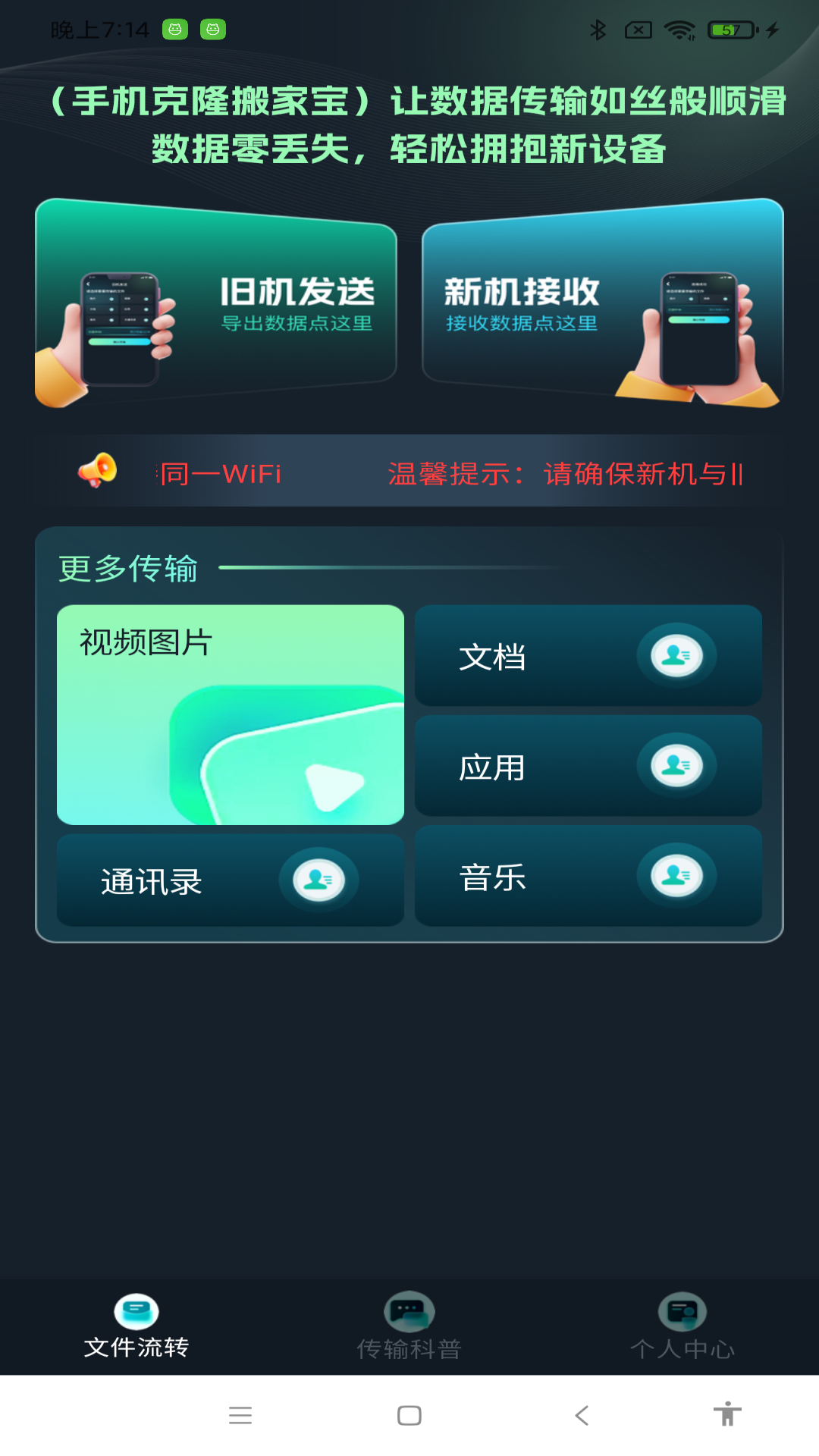
Task: Select the contact transfer icon beside 文档
Action: point(677,656)
